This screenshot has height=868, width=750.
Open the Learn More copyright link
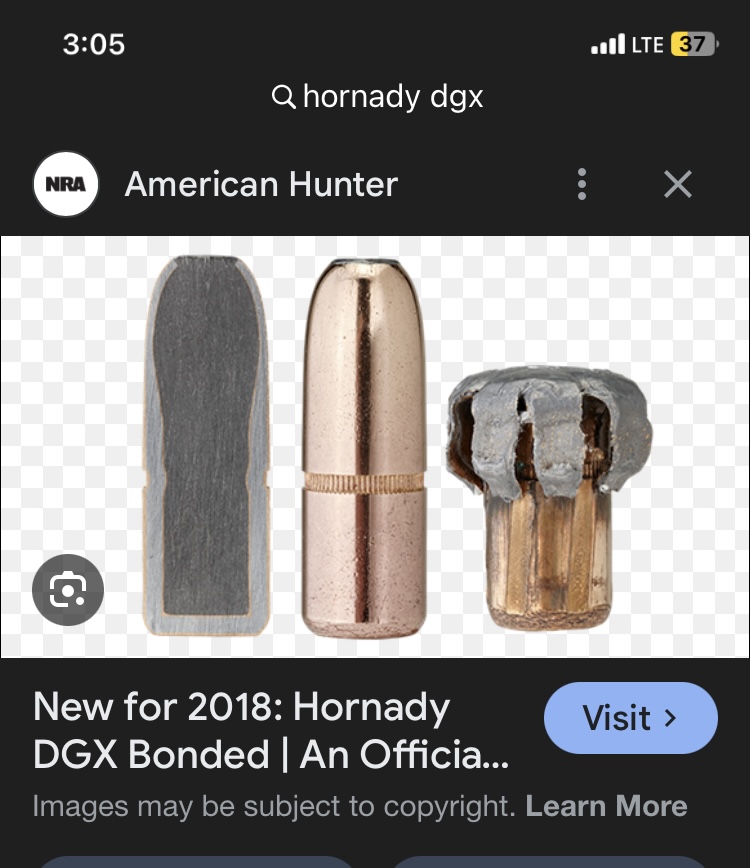pyautogui.click(x=606, y=806)
